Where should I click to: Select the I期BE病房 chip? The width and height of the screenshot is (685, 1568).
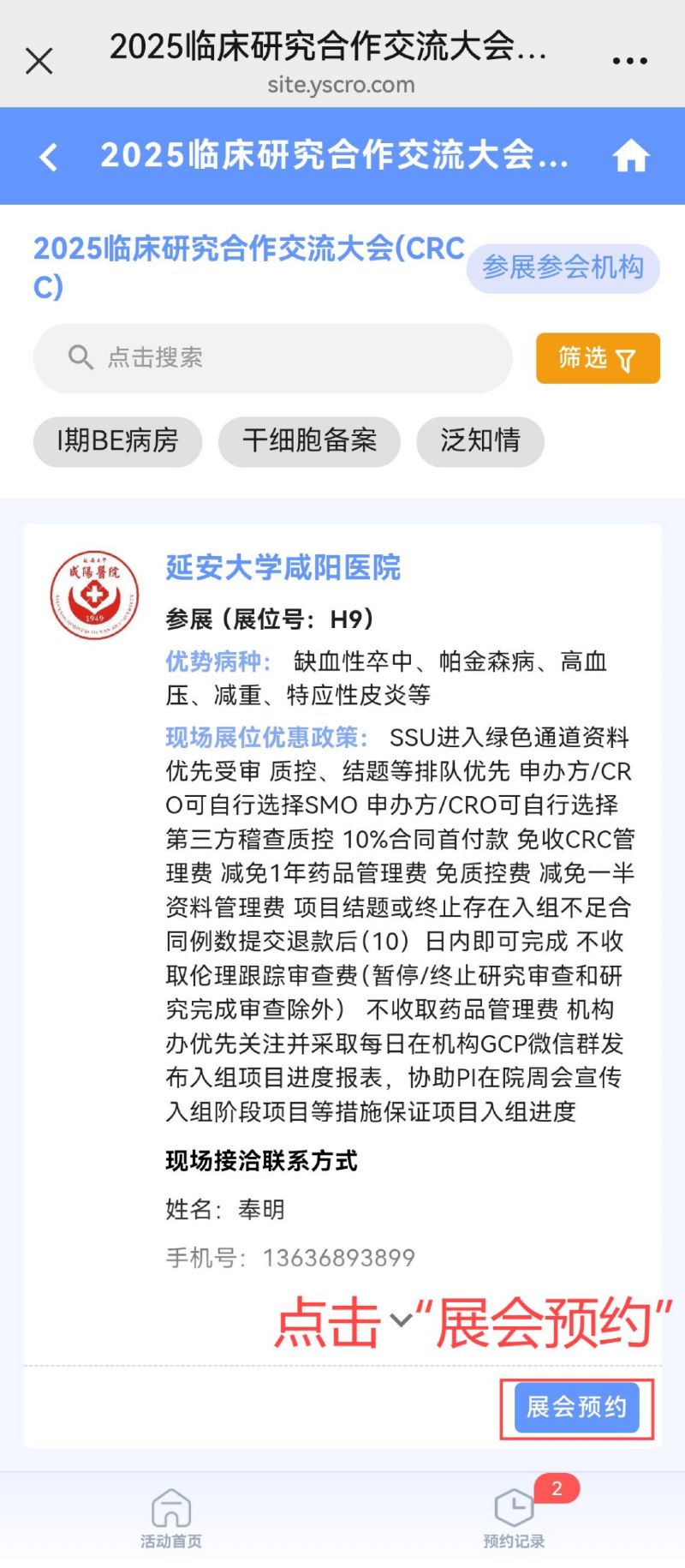(117, 441)
